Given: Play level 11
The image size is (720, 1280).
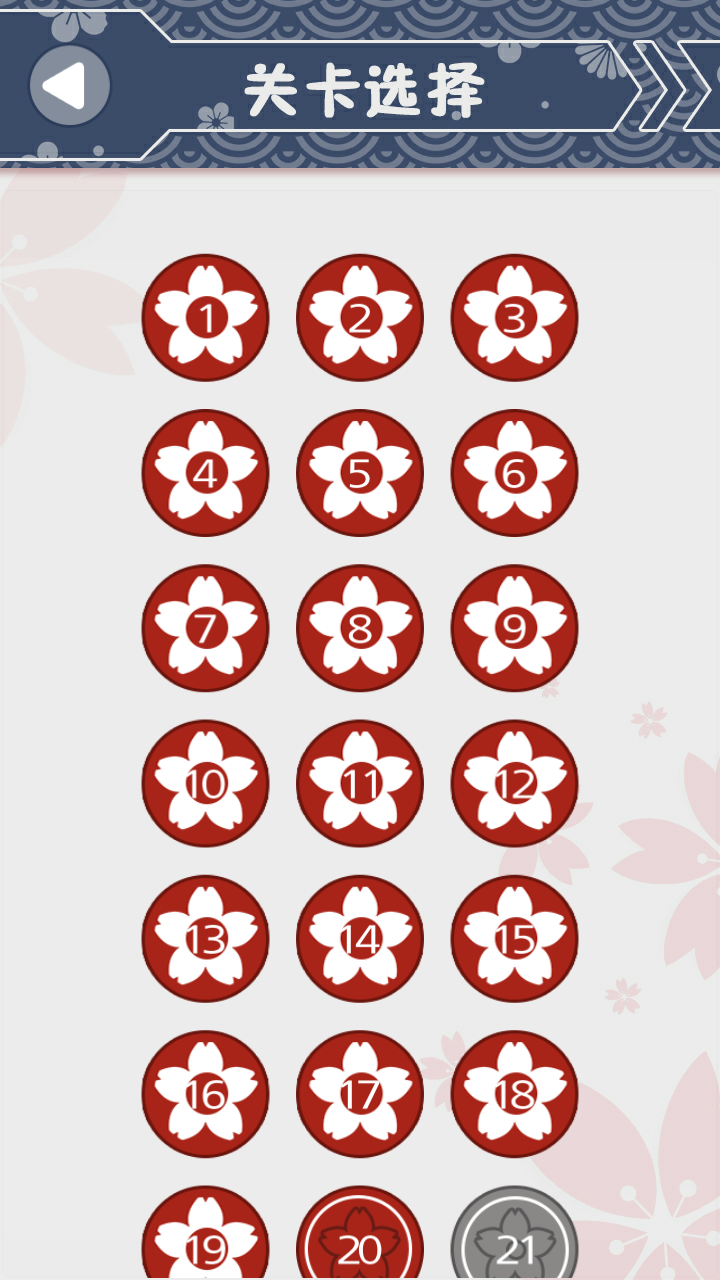Looking at the screenshot, I should pos(360,783).
